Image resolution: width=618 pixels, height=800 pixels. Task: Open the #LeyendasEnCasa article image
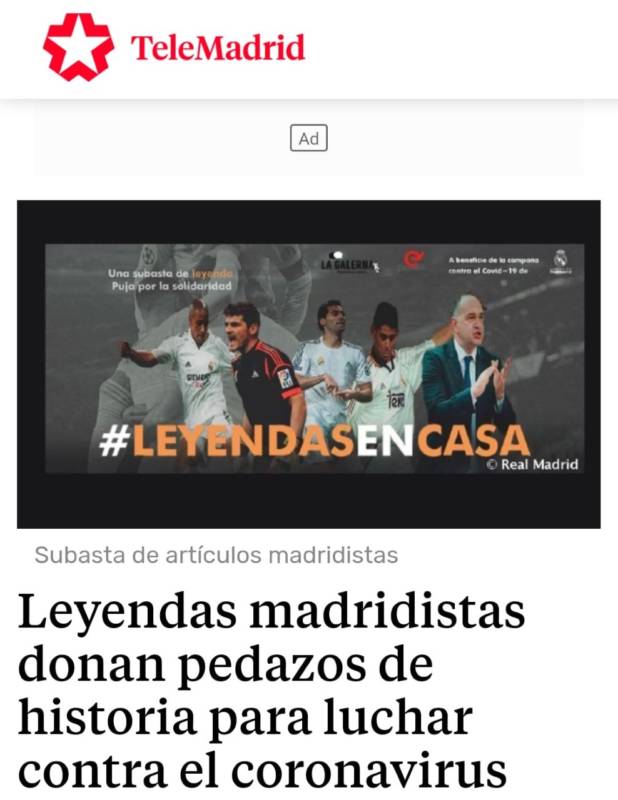tap(308, 364)
